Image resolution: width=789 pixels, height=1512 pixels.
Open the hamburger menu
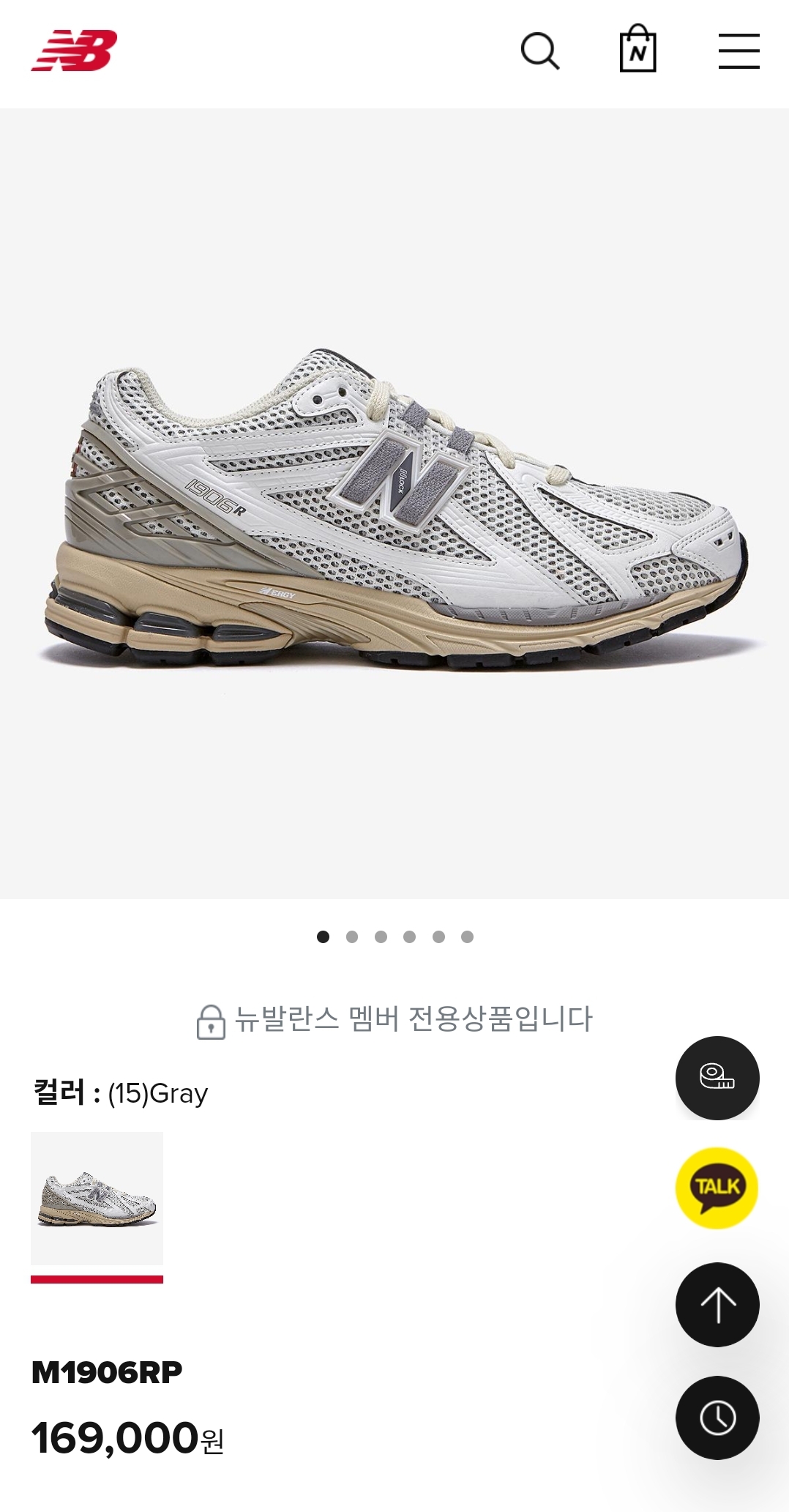(738, 51)
